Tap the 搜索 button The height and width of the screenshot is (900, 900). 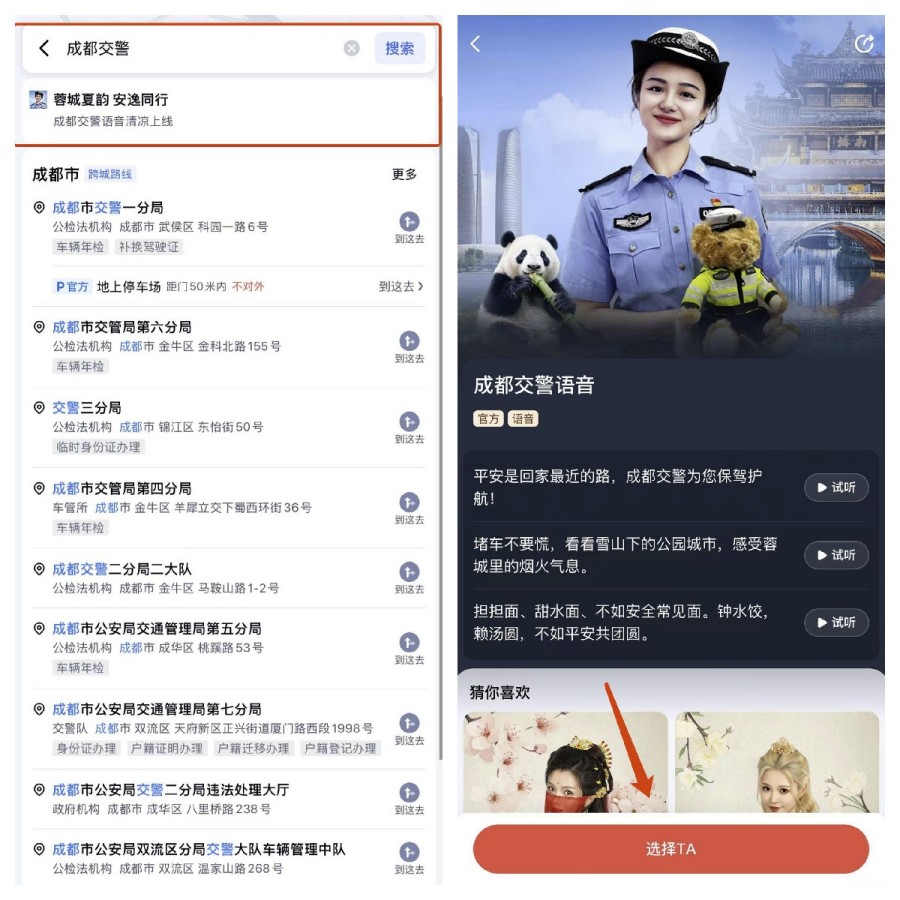click(x=399, y=48)
